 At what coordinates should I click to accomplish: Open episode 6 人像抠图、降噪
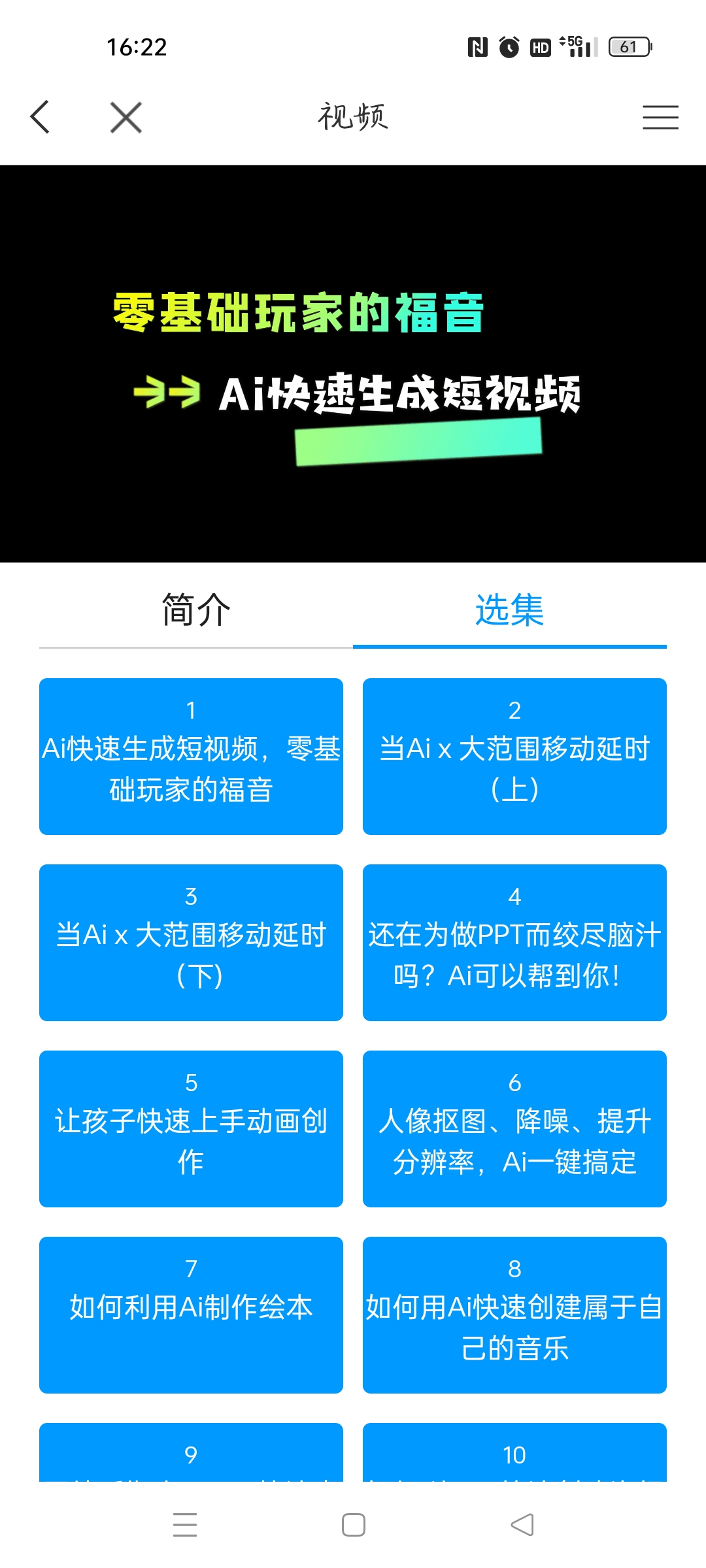click(514, 1129)
